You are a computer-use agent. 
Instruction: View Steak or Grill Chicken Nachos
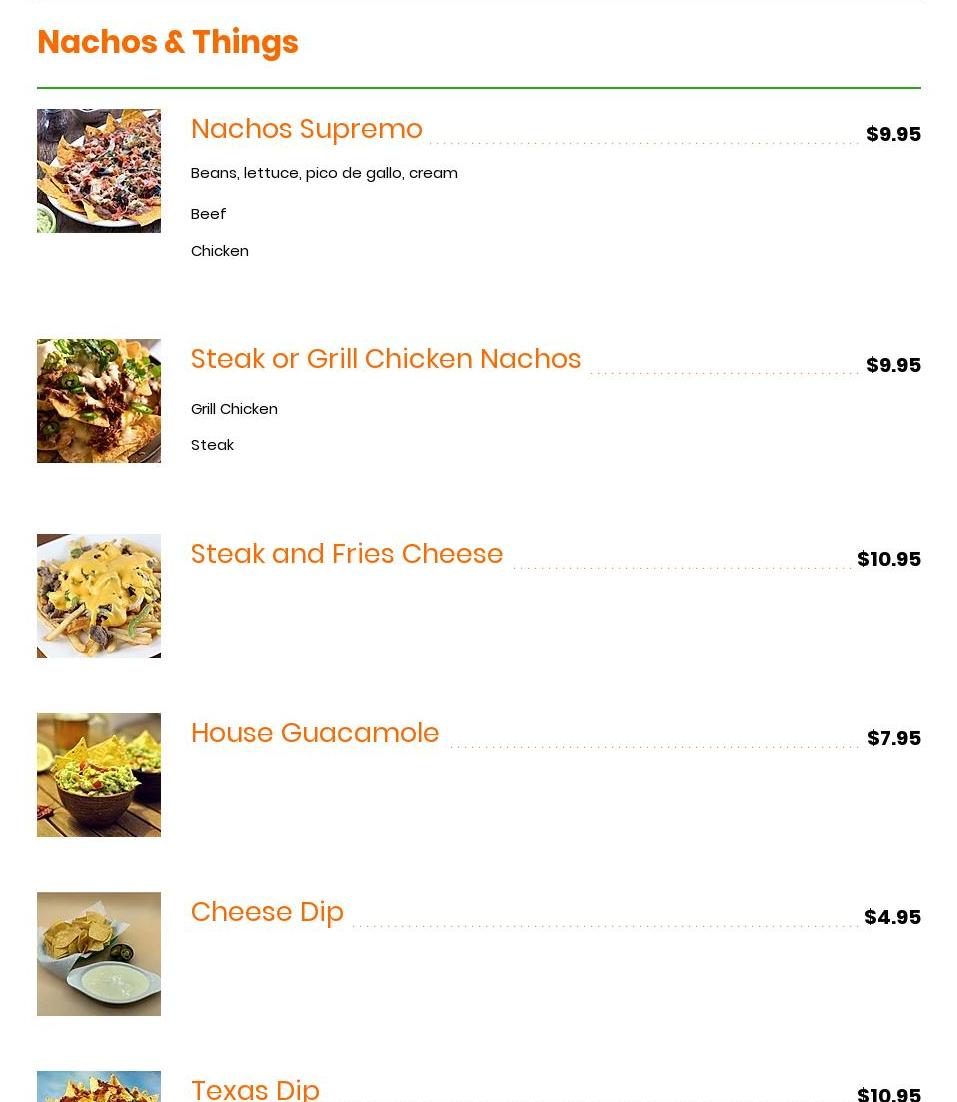point(385,359)
